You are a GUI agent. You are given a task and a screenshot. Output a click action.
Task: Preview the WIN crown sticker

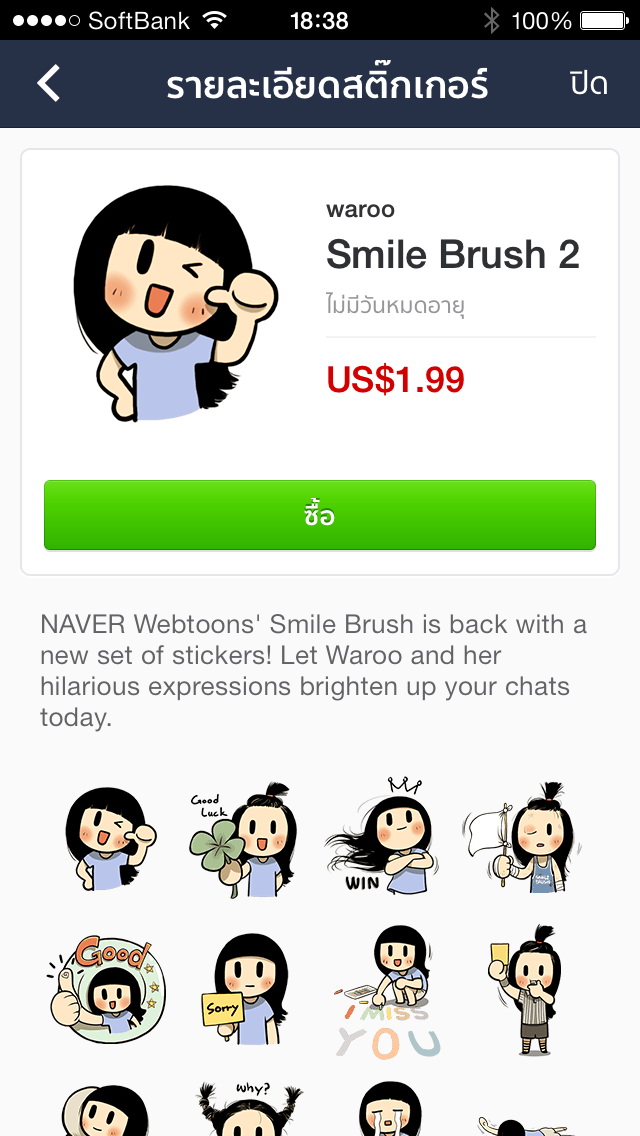tap(382, 838)
